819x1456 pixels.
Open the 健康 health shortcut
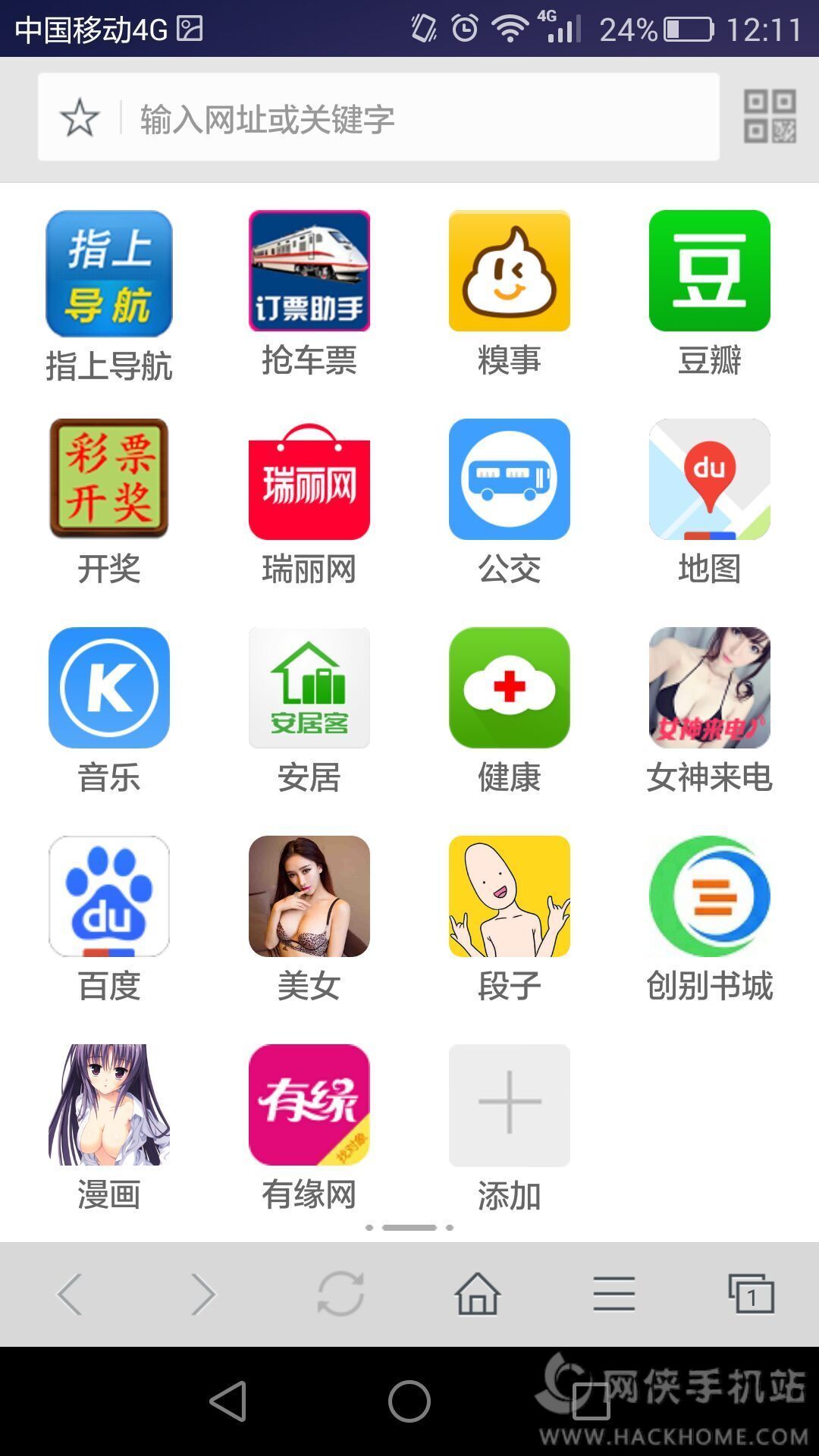point(510,688)
